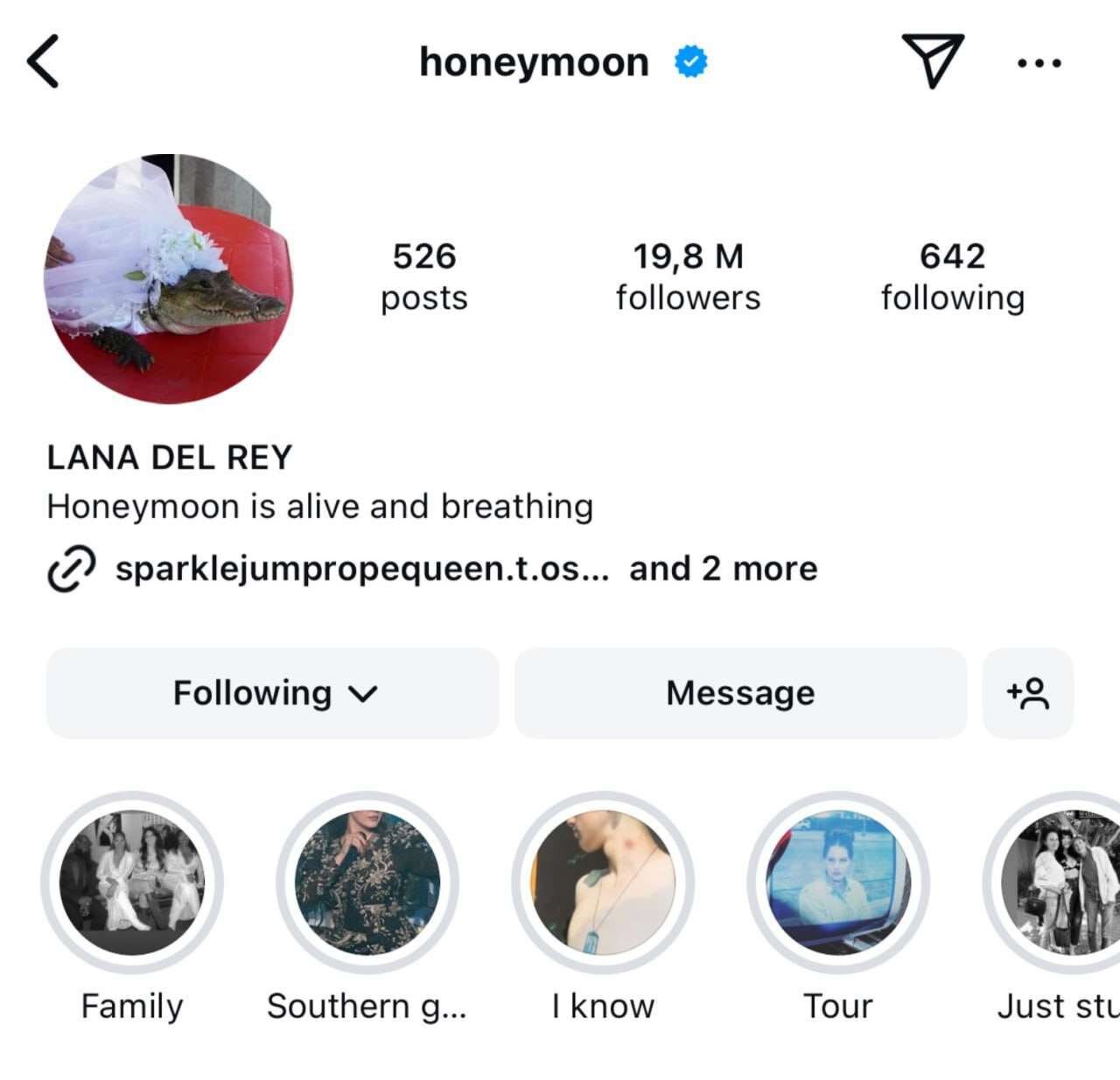The width and height of the screenshot is (1120, 1080).
Task: Go back using the top-left arrow
Action: coord(43,62)
